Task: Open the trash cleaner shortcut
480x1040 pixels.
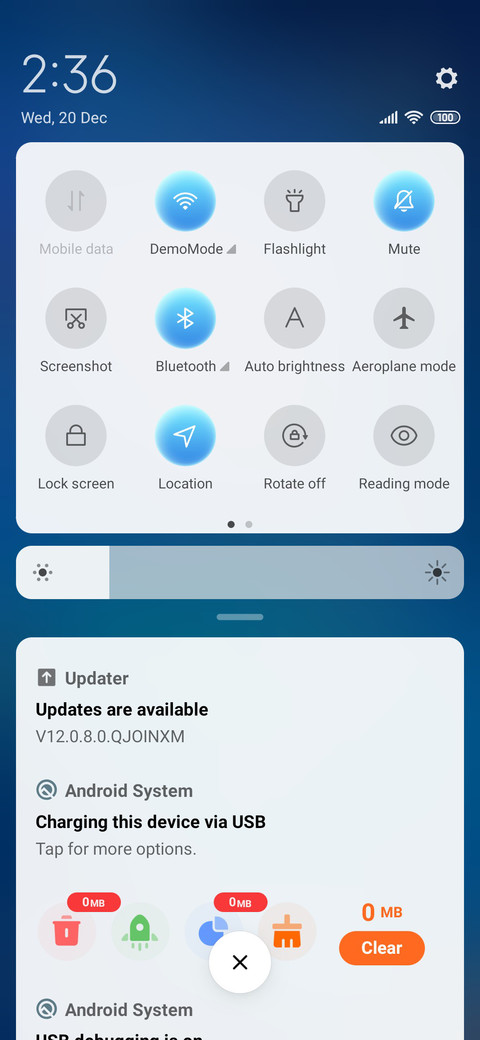Action: [67, 932]
